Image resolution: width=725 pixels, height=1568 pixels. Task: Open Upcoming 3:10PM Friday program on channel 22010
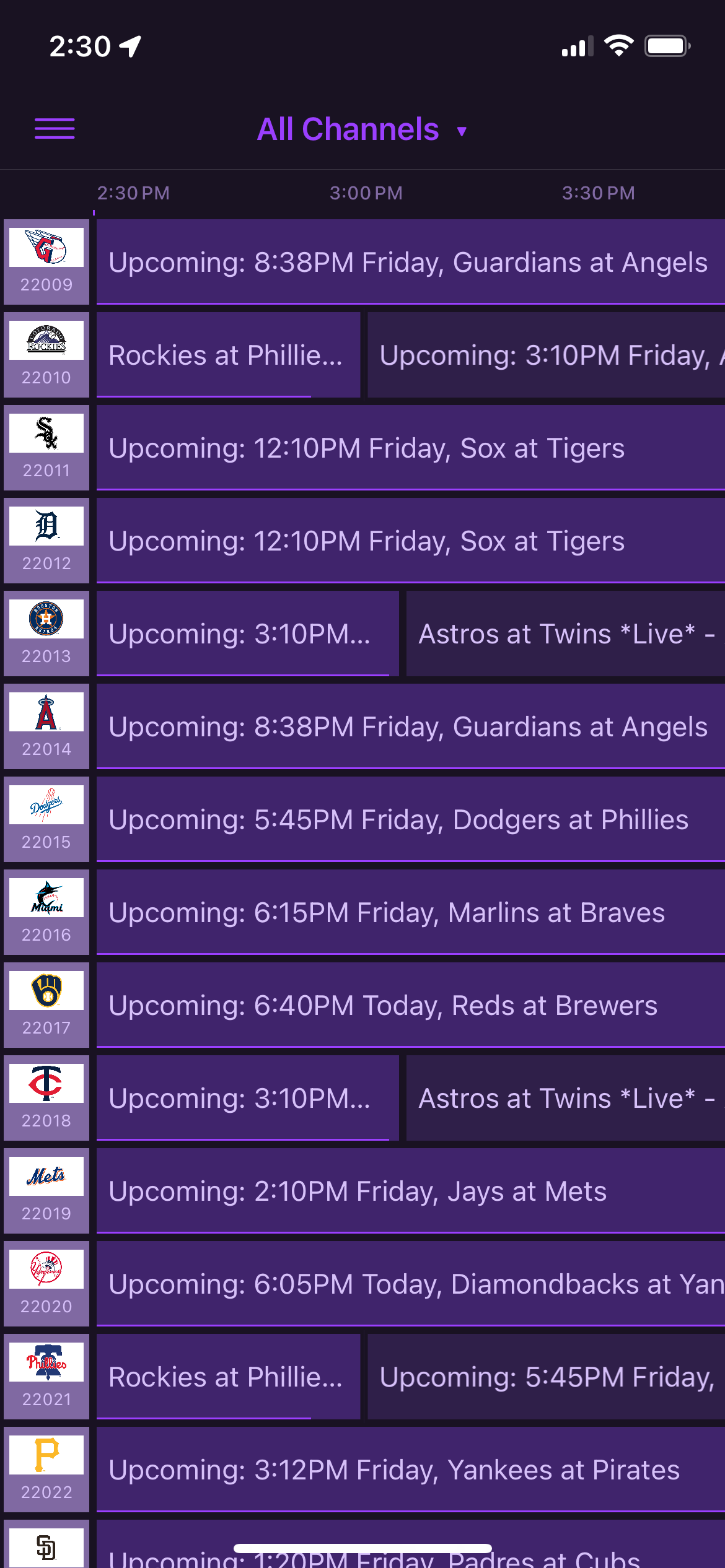tap(545, 355)
